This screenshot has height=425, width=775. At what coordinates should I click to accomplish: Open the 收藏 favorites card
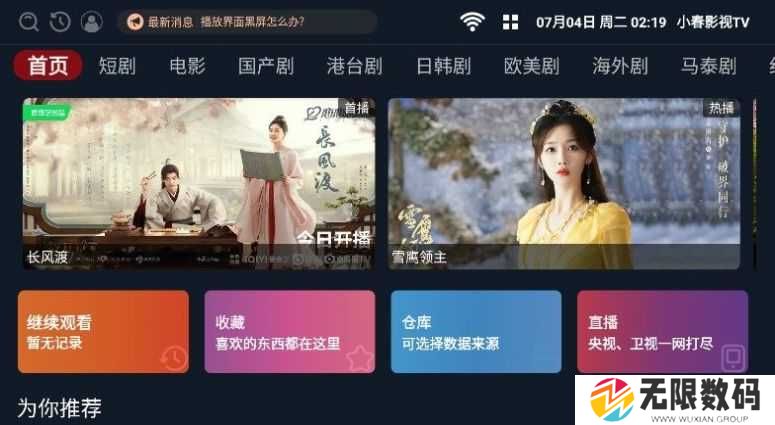tap(289, 332)
